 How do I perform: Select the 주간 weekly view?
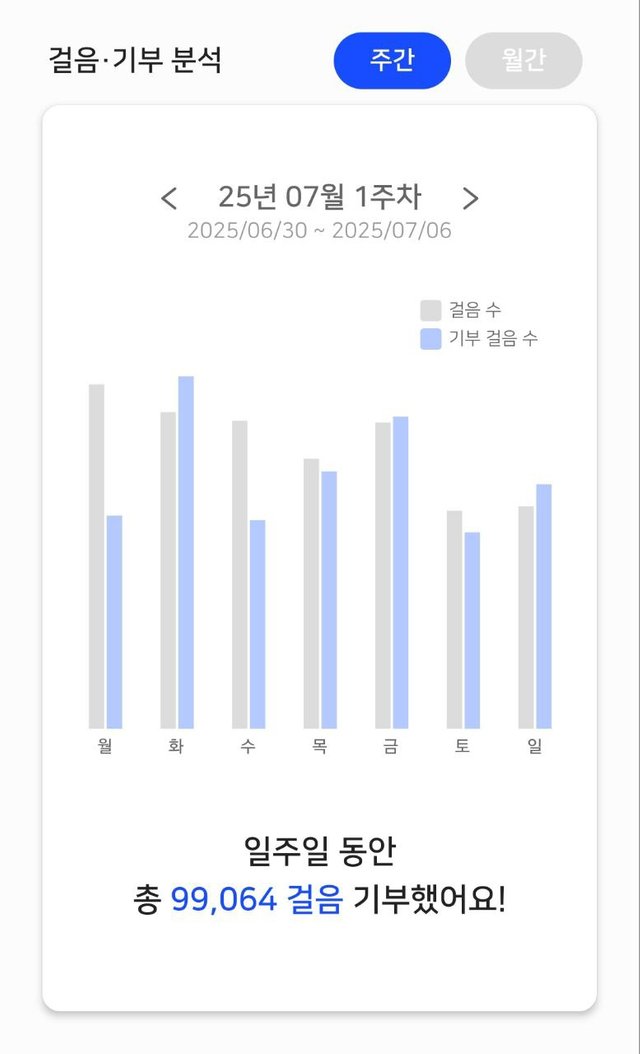click(392, 60)
